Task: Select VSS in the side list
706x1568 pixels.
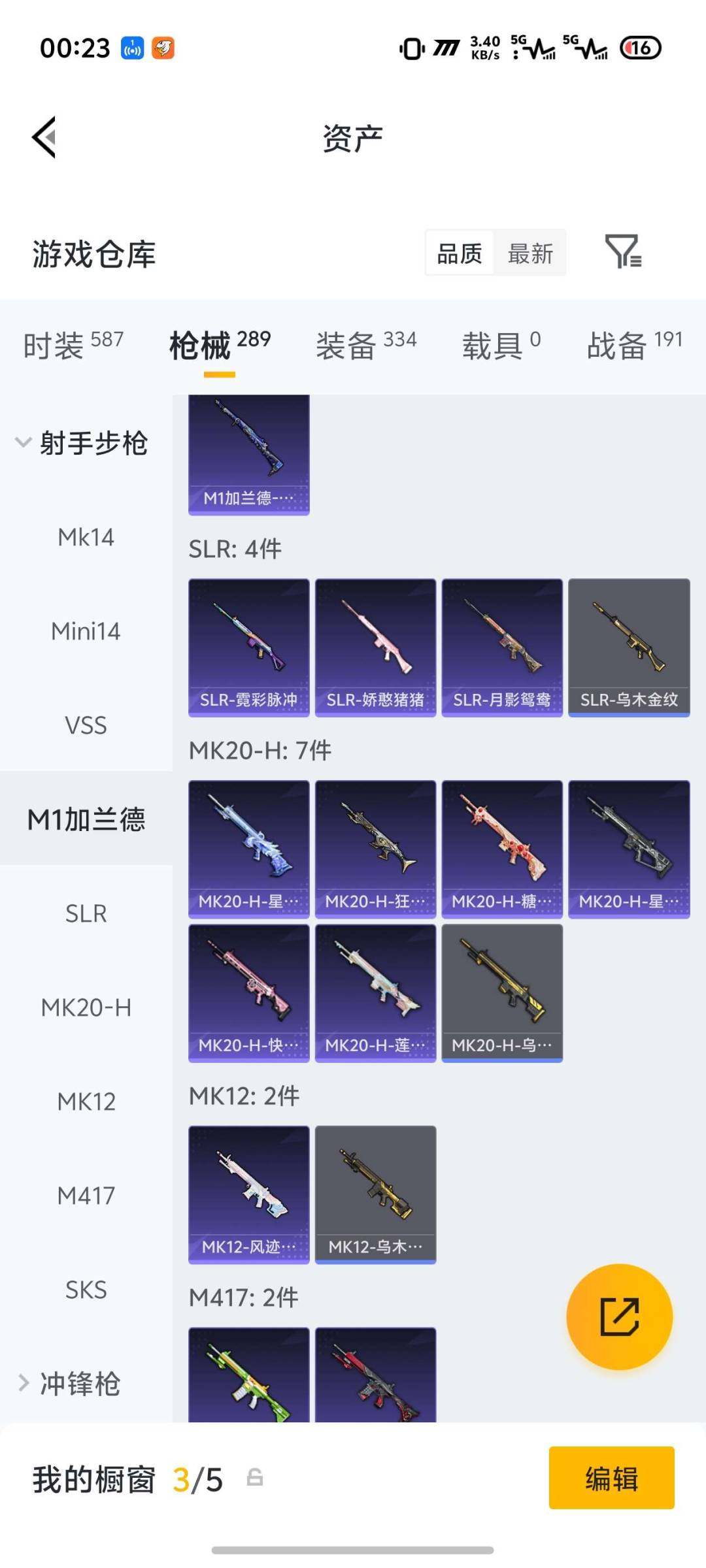Action: click(86, 725)
